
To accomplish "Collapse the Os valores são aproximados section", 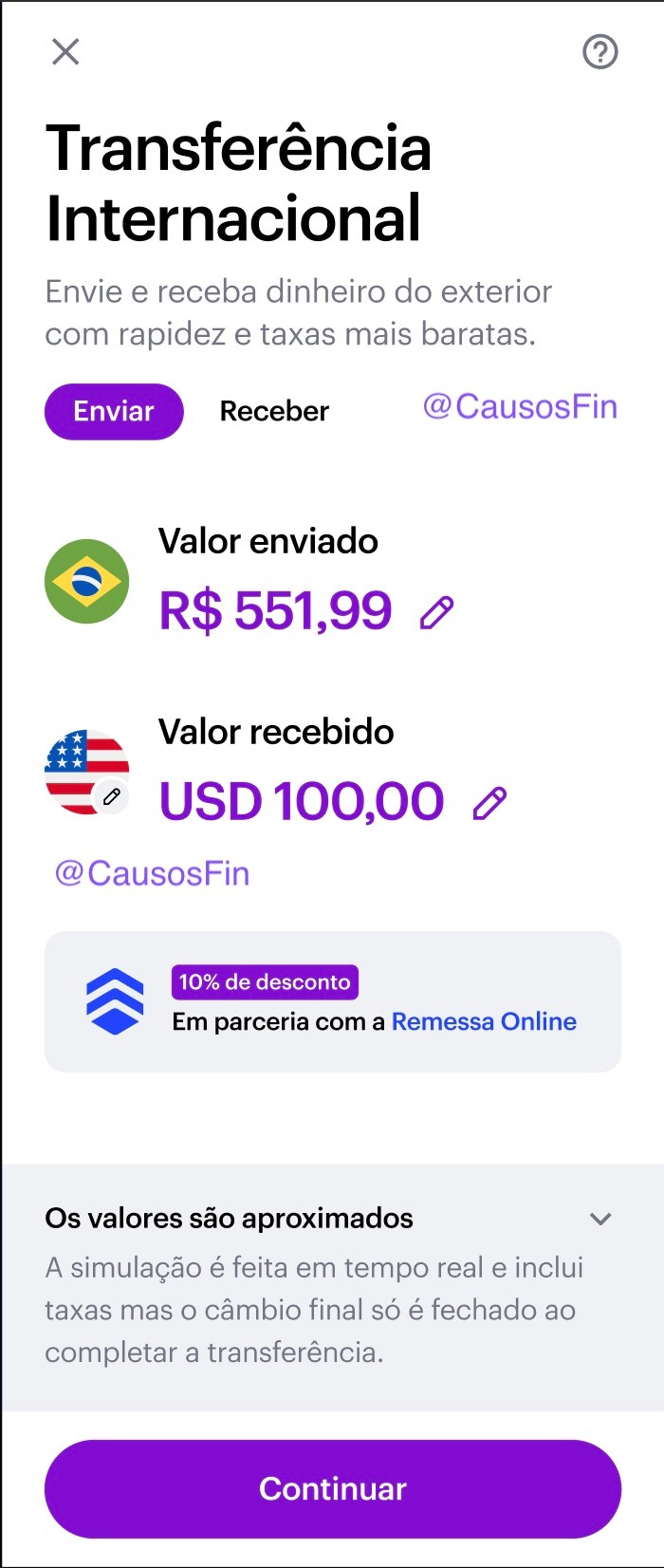I will click(x=599, y=1219).
